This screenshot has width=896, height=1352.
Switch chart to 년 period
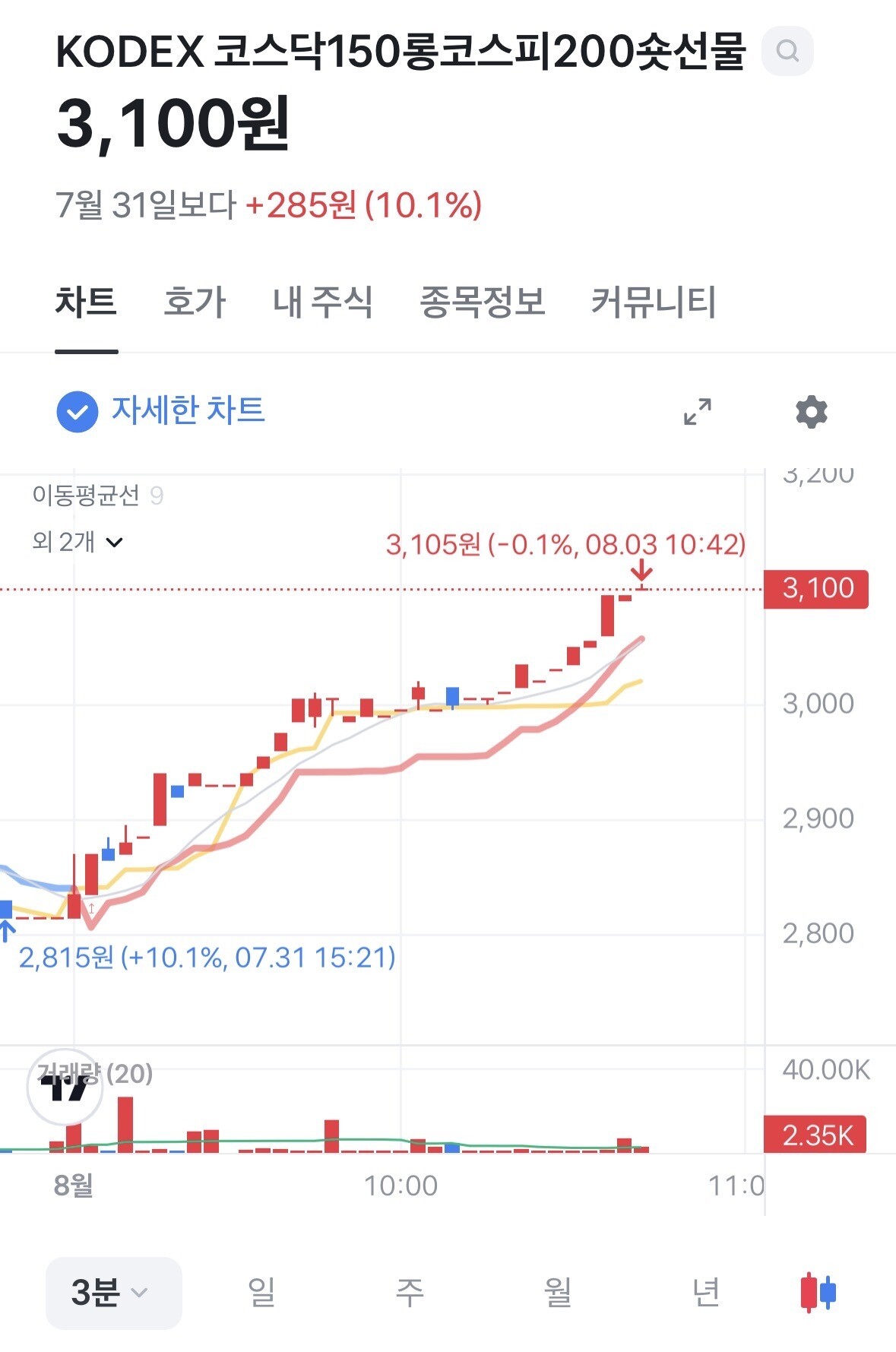pos(706,1292)
